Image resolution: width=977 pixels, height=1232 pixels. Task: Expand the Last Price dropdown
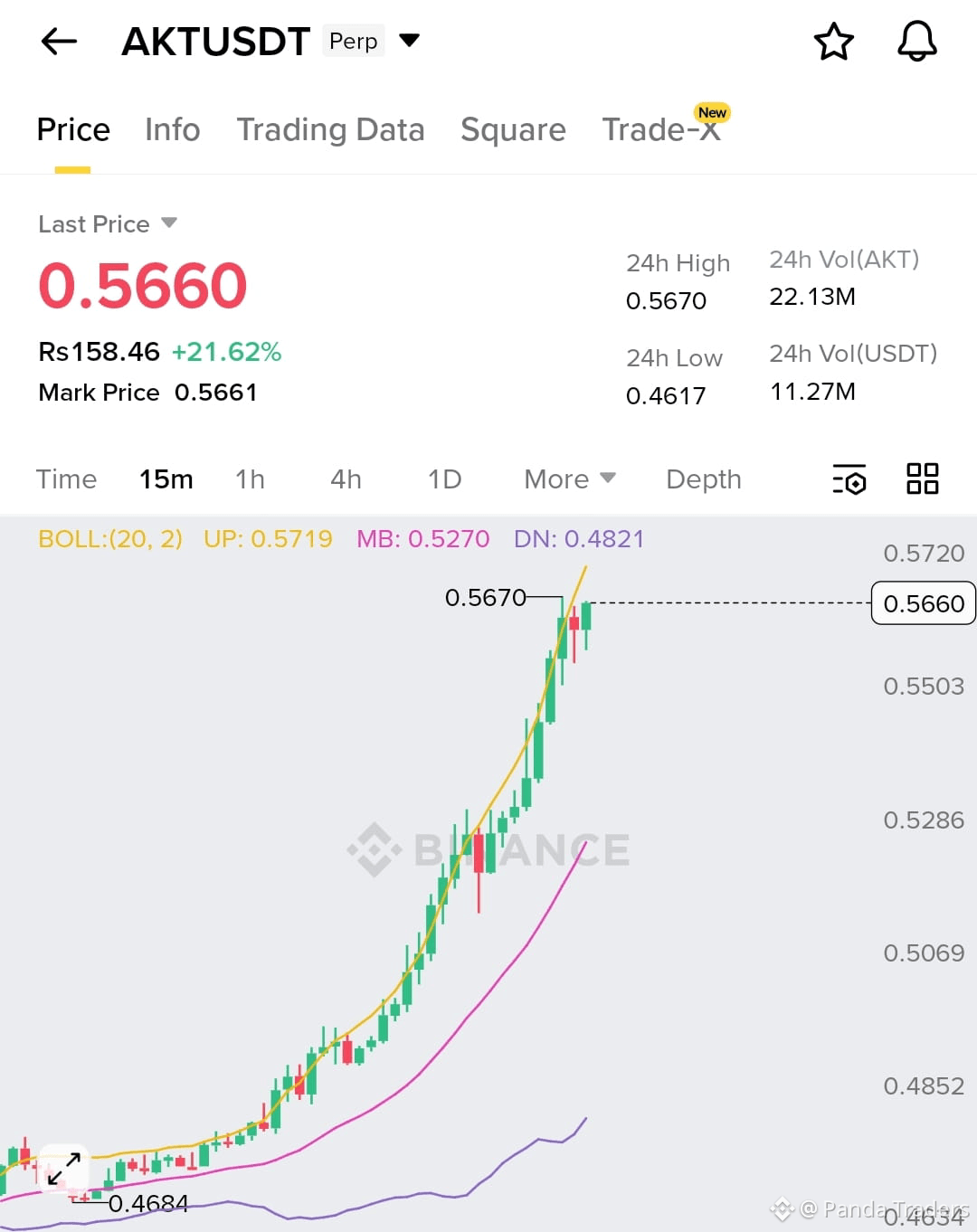(x=107, y=223)
